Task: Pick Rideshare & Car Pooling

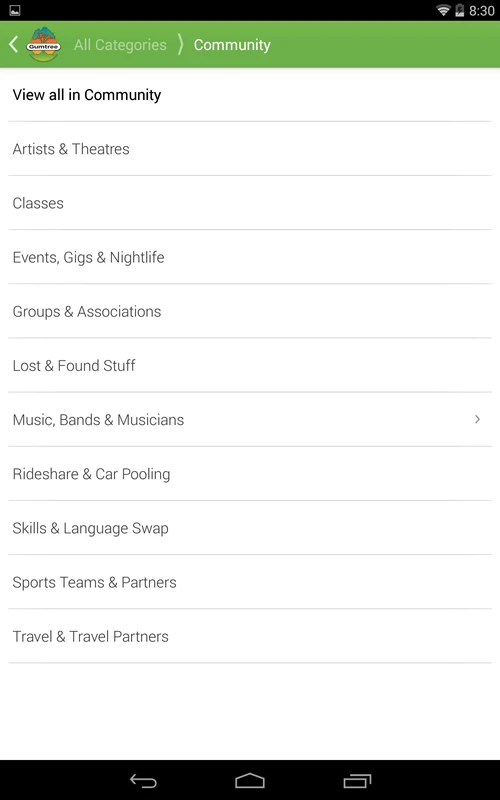Action: 250,473
